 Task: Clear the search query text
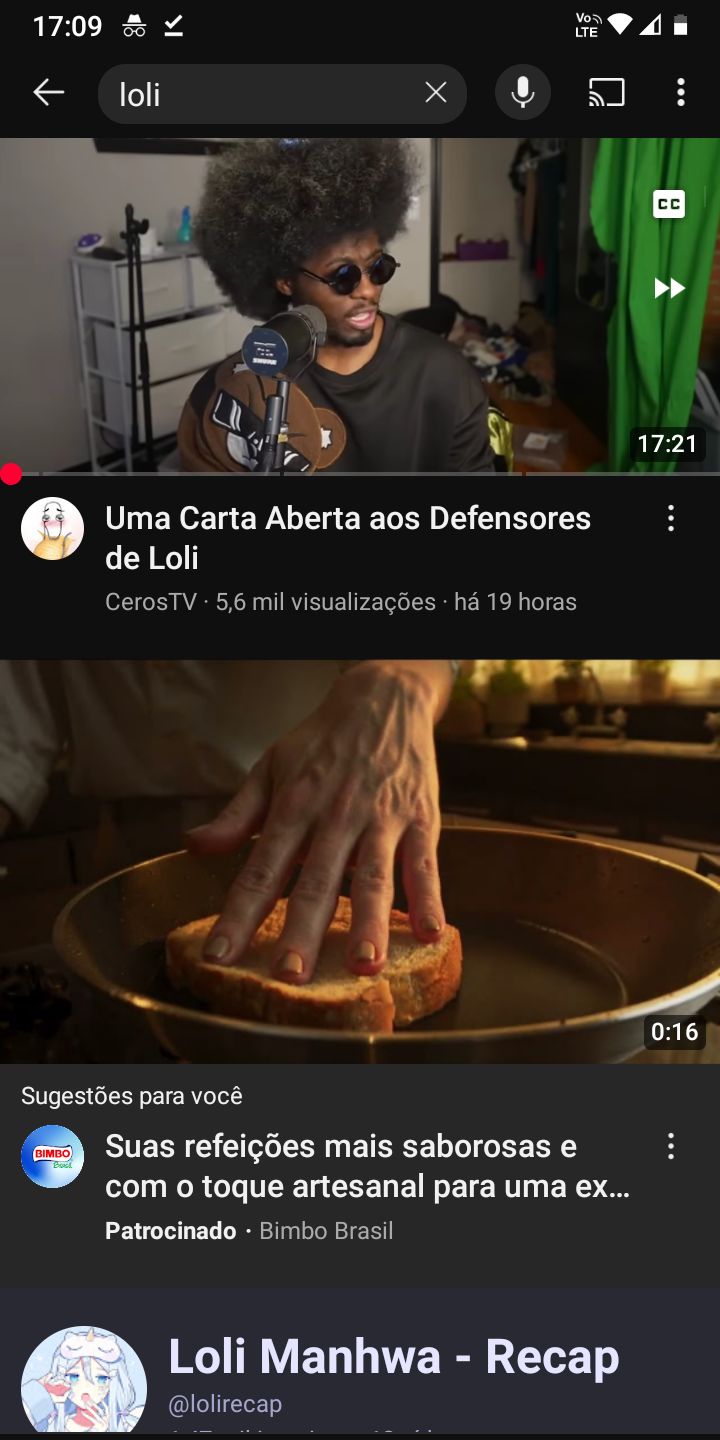point(436,93)
